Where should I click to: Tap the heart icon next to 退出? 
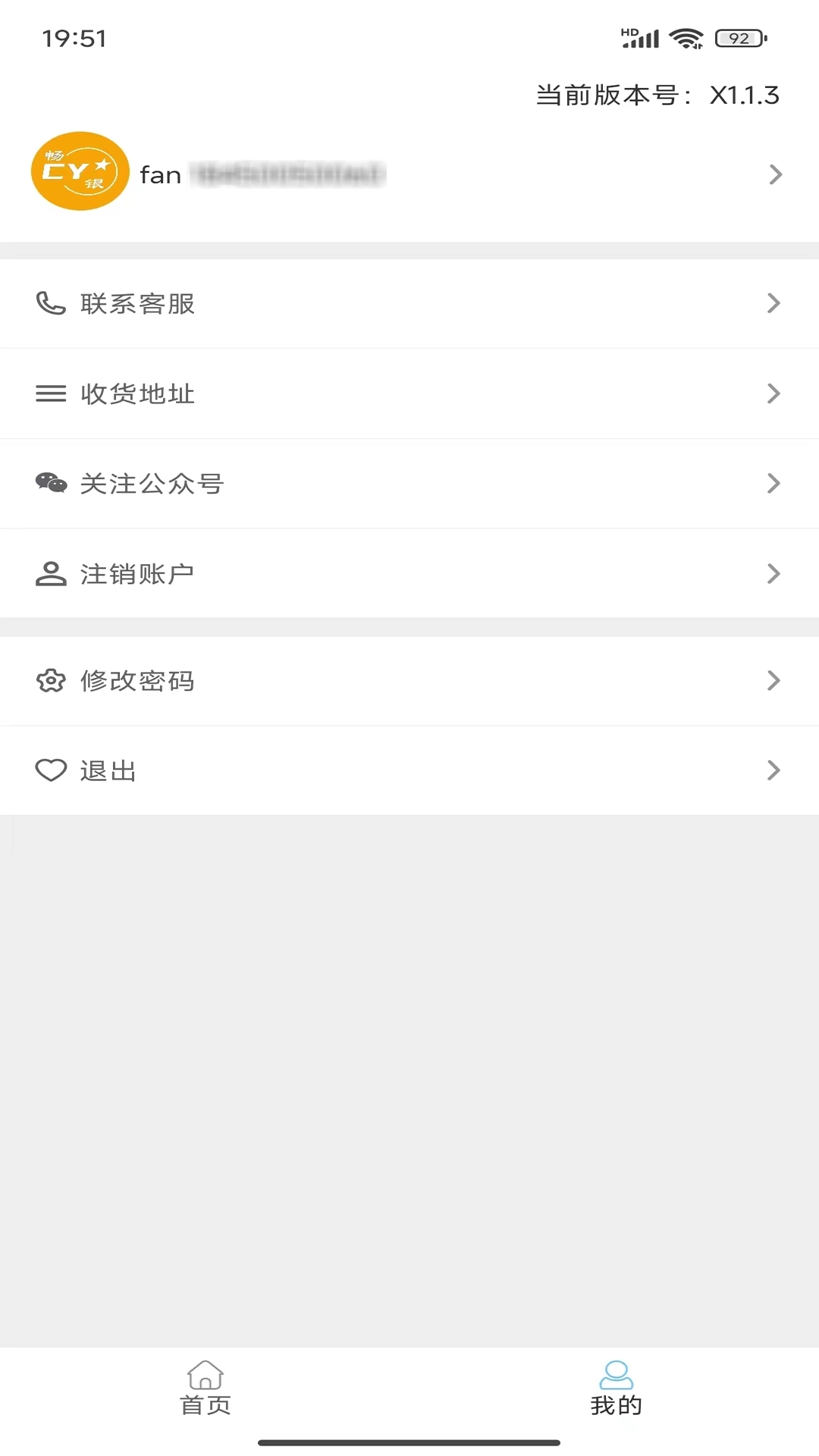[x=50, y=770]
